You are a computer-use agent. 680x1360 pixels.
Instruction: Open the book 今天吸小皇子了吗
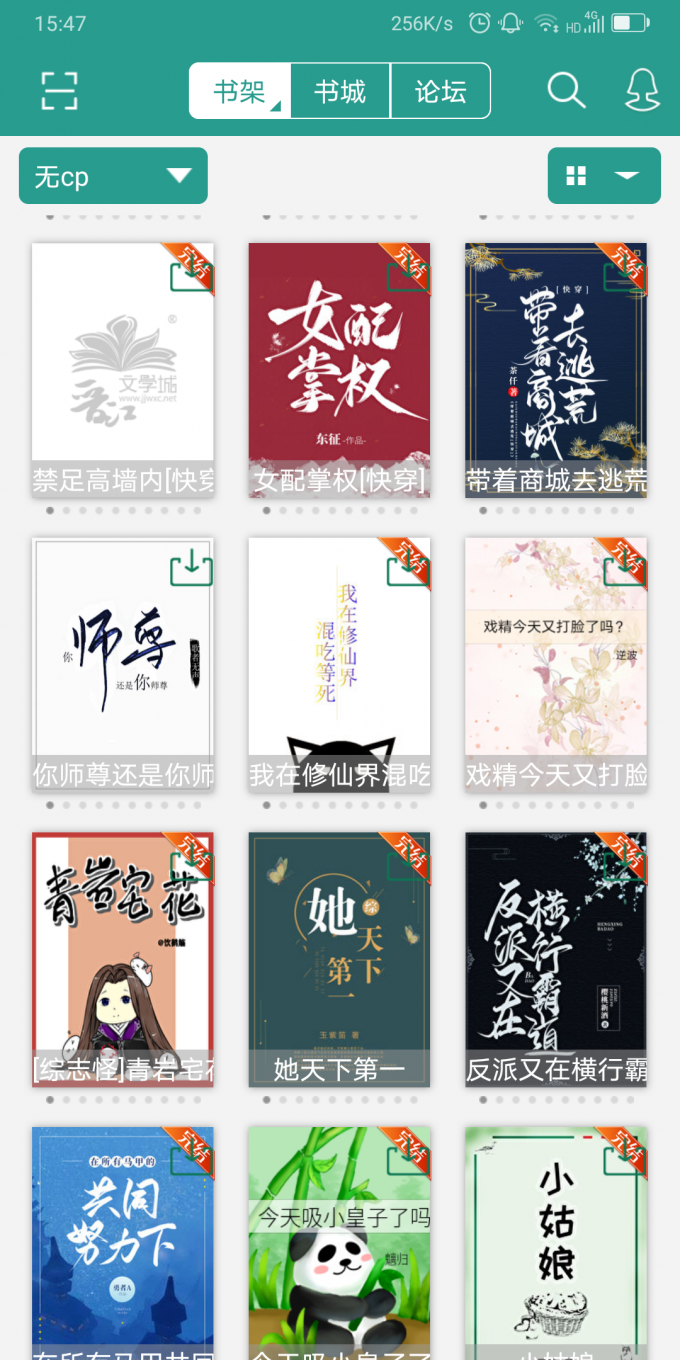click(x=339, y=1240)
